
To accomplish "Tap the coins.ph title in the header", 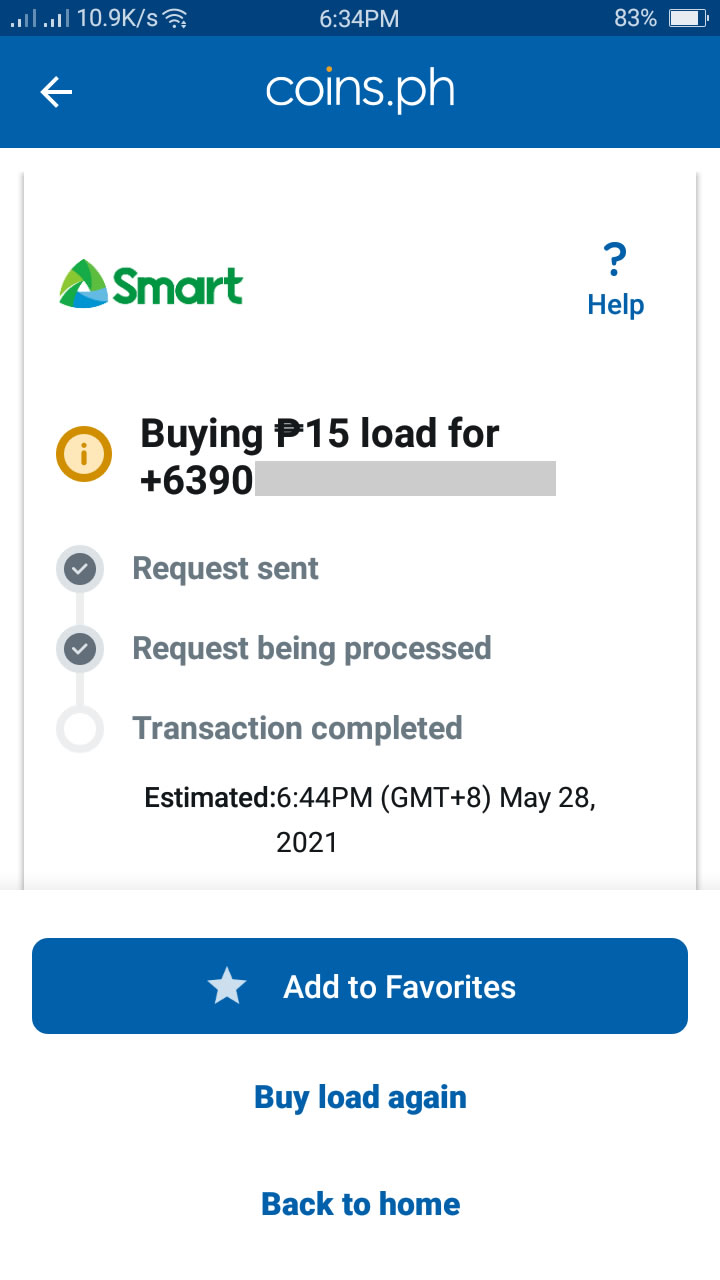I will (x=360, y=90).
